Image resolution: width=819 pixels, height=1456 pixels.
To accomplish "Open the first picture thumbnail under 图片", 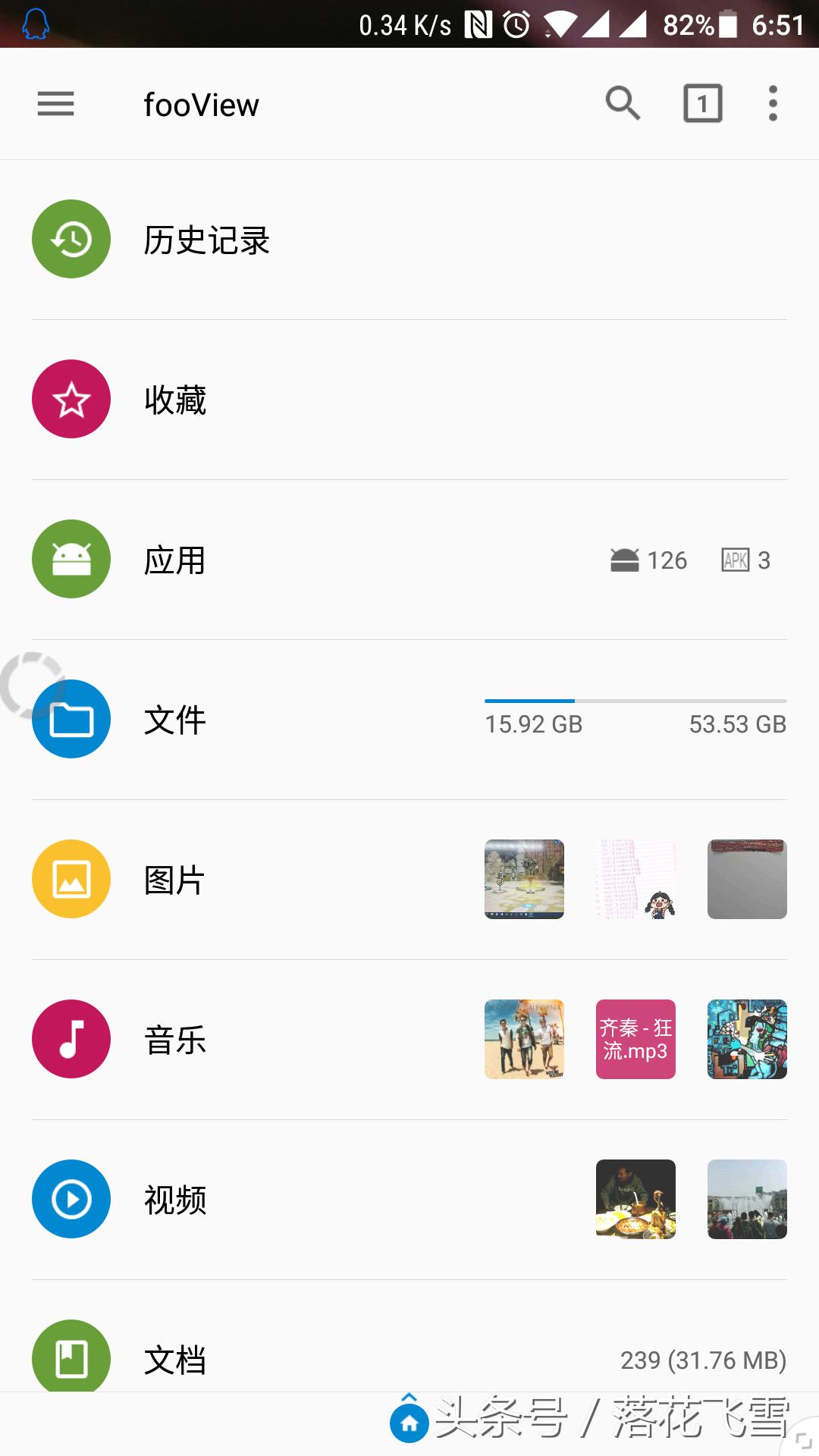I will 524,879.
